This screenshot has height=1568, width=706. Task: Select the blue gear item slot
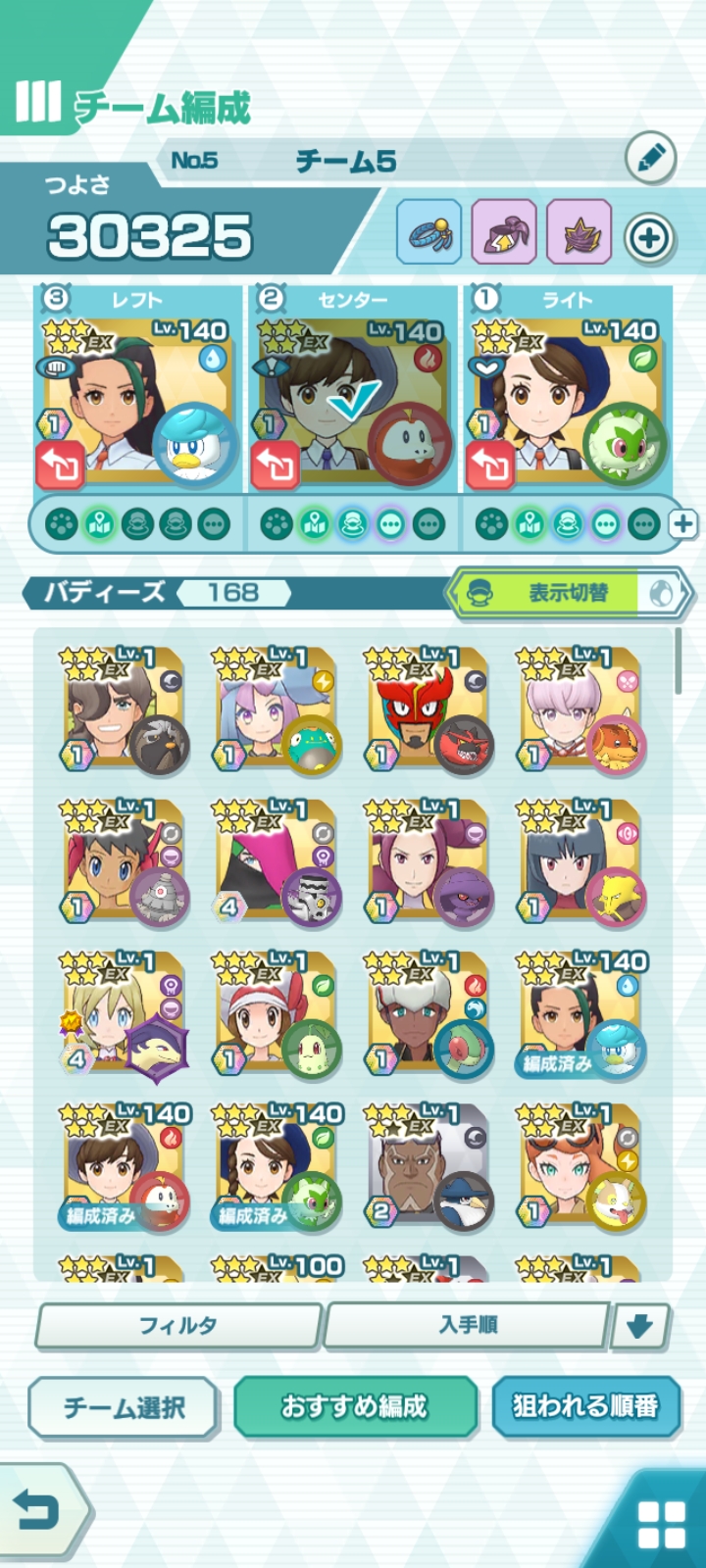coord(429,233)
